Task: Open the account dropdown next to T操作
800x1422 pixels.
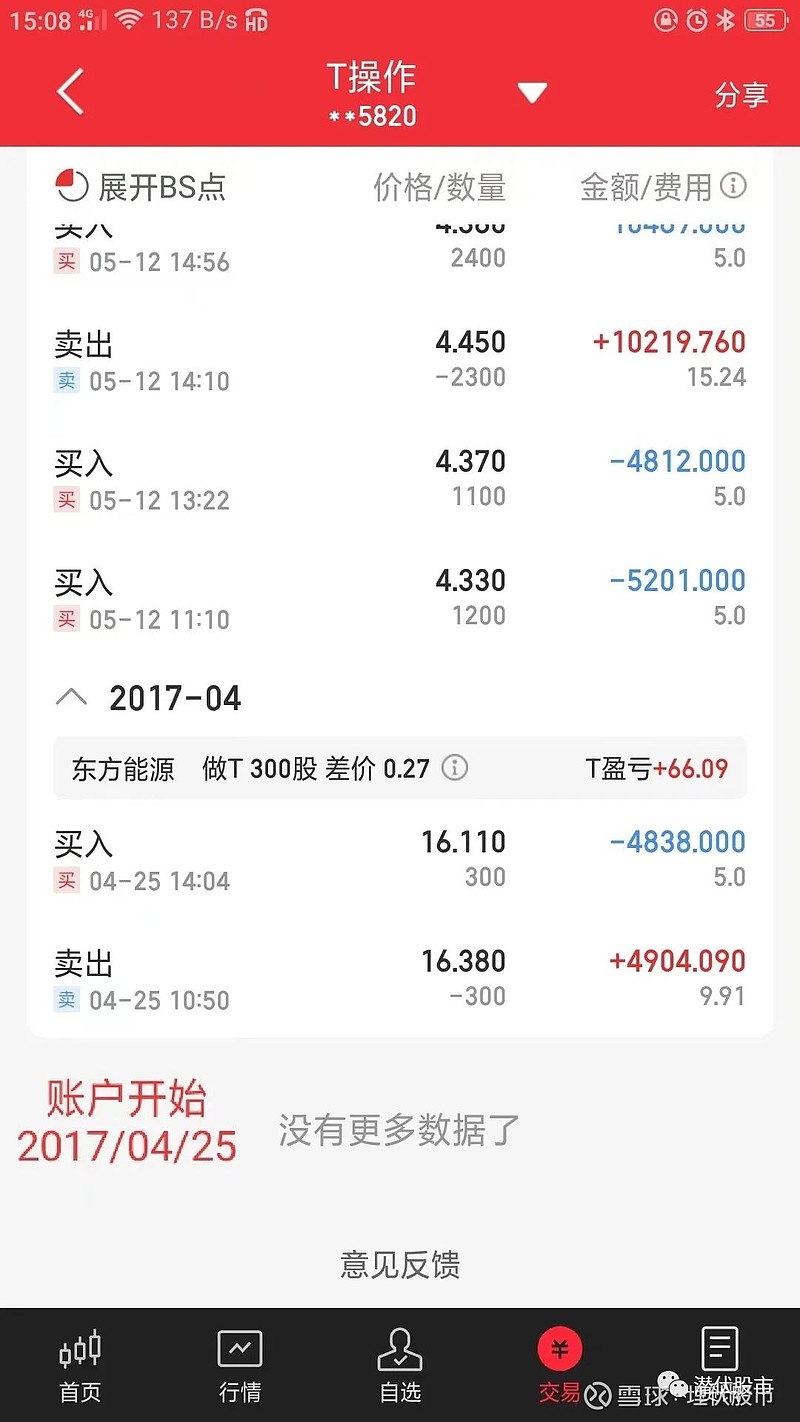Action: (532, 93)
